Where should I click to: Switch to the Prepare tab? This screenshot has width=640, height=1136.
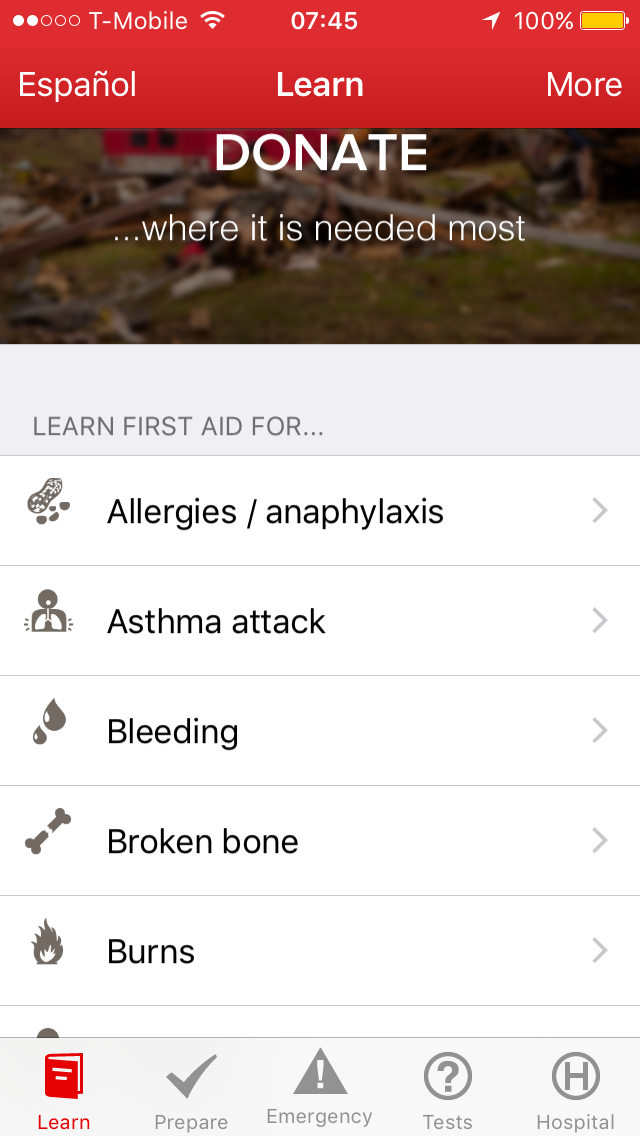click(x=191, y=1090)
